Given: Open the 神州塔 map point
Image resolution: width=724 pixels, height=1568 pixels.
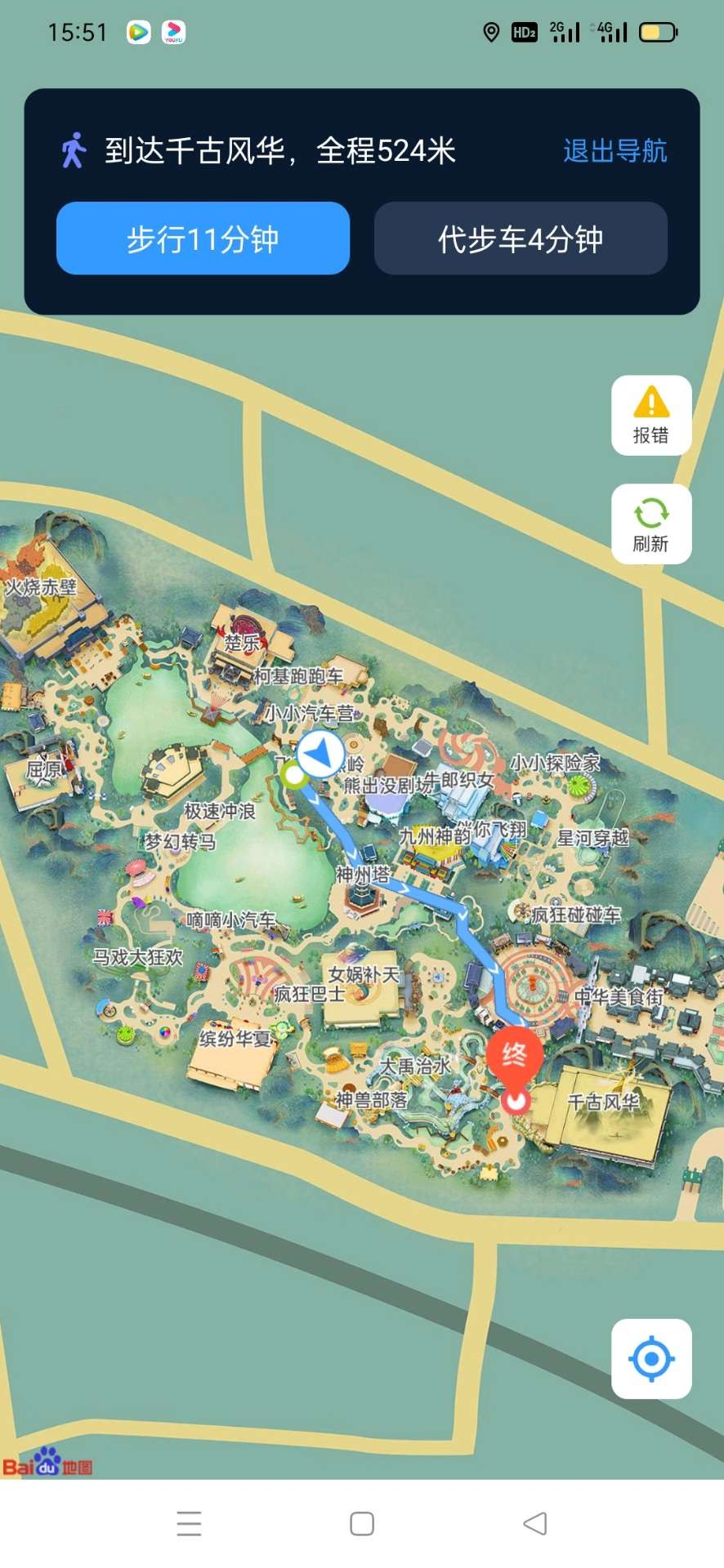Looking at the screenshot, I should [362, 875].
